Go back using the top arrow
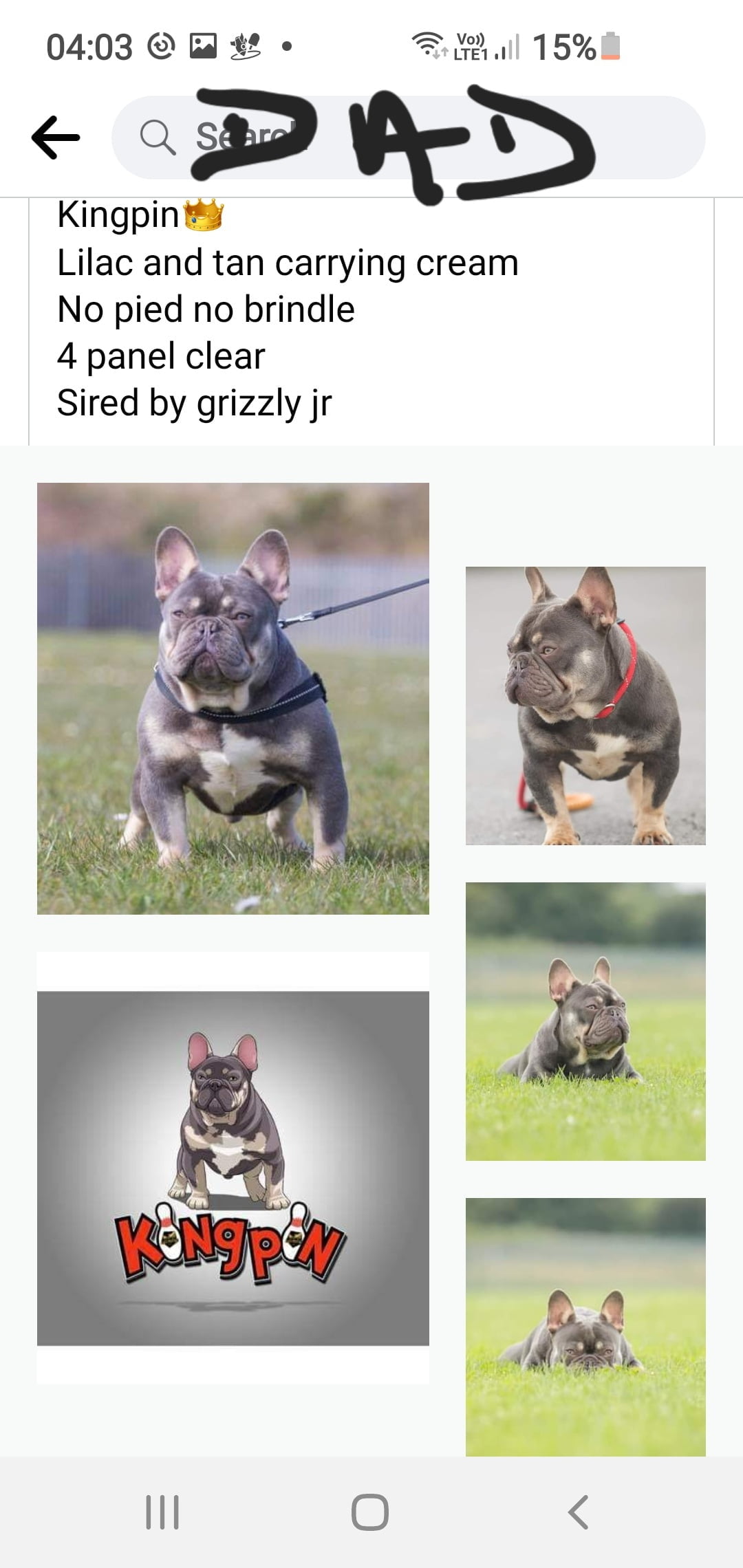Screen dimensions: 743x1568 pos(56,137)
